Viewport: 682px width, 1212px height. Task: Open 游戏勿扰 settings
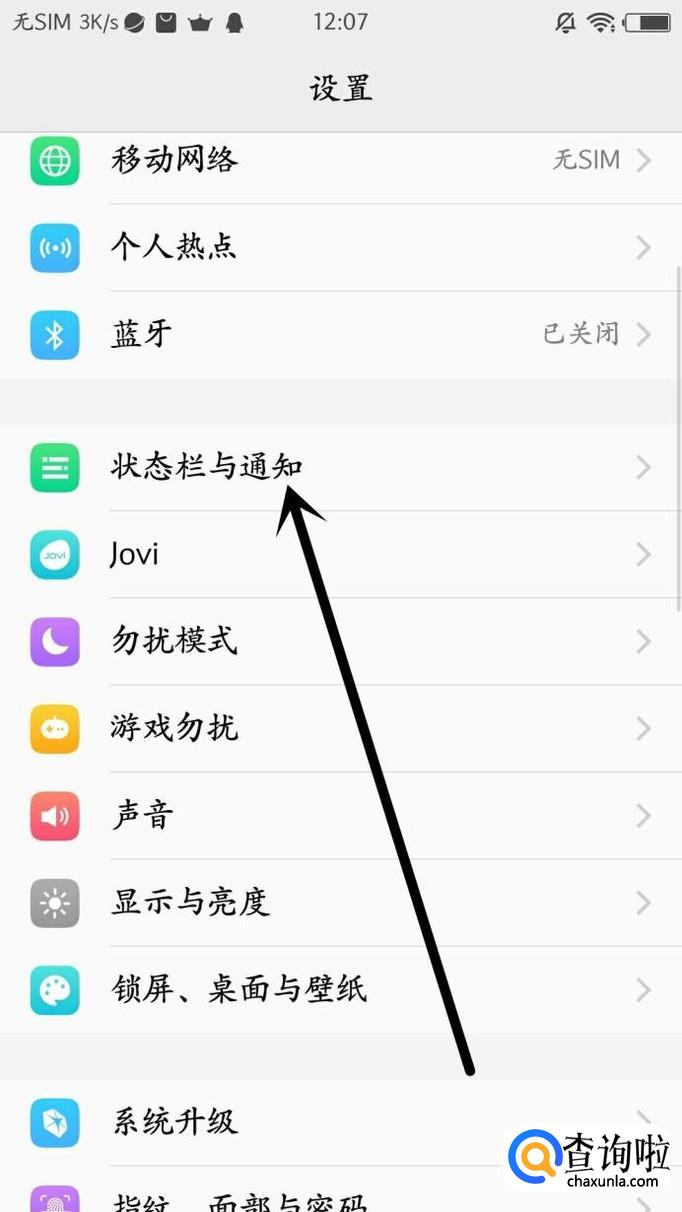(x=340, y=728)
